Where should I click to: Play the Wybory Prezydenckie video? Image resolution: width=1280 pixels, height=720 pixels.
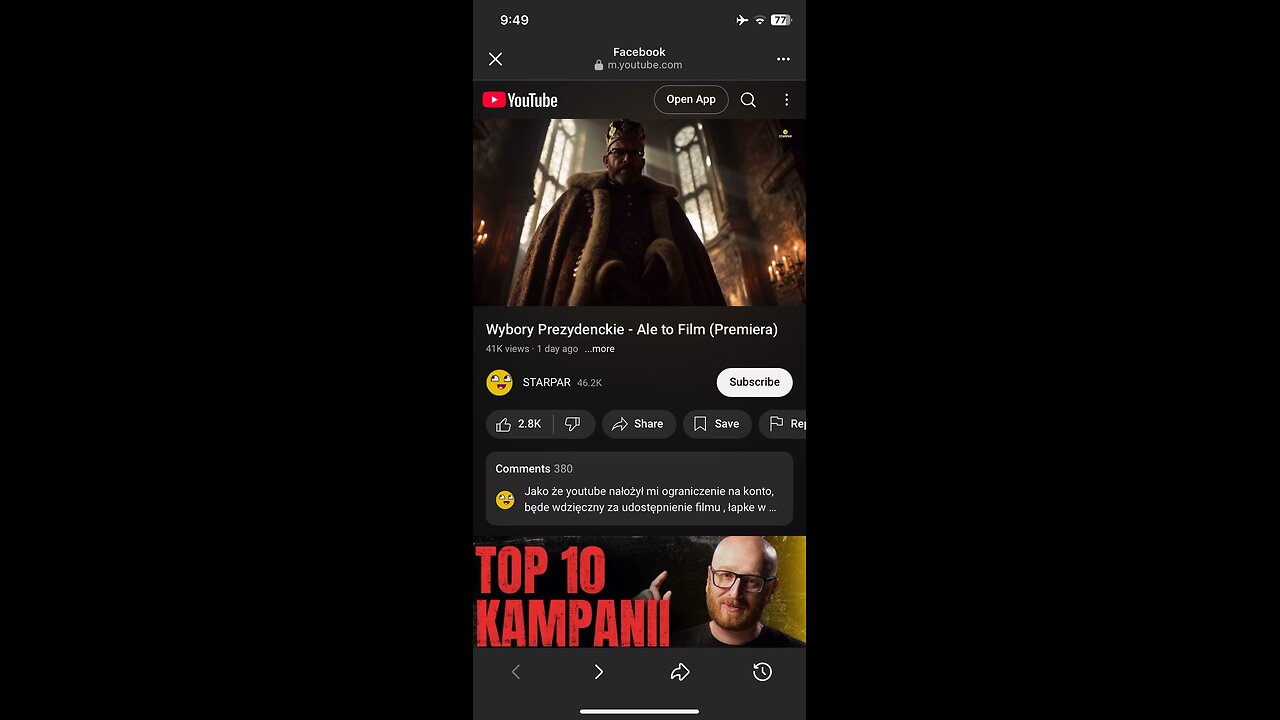(x=639, y=212)
